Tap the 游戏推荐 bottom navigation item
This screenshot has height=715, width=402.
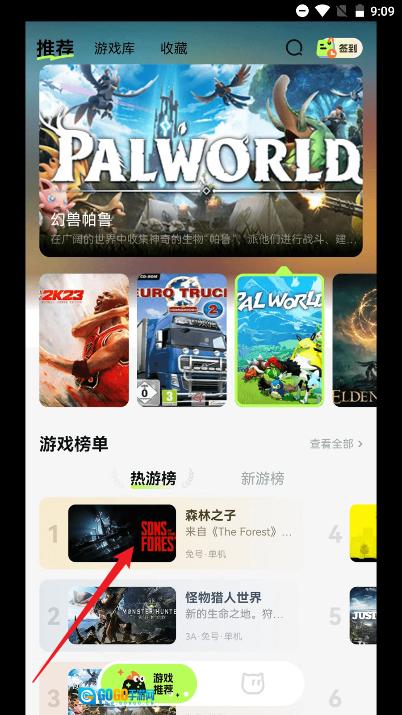[149, 684]
